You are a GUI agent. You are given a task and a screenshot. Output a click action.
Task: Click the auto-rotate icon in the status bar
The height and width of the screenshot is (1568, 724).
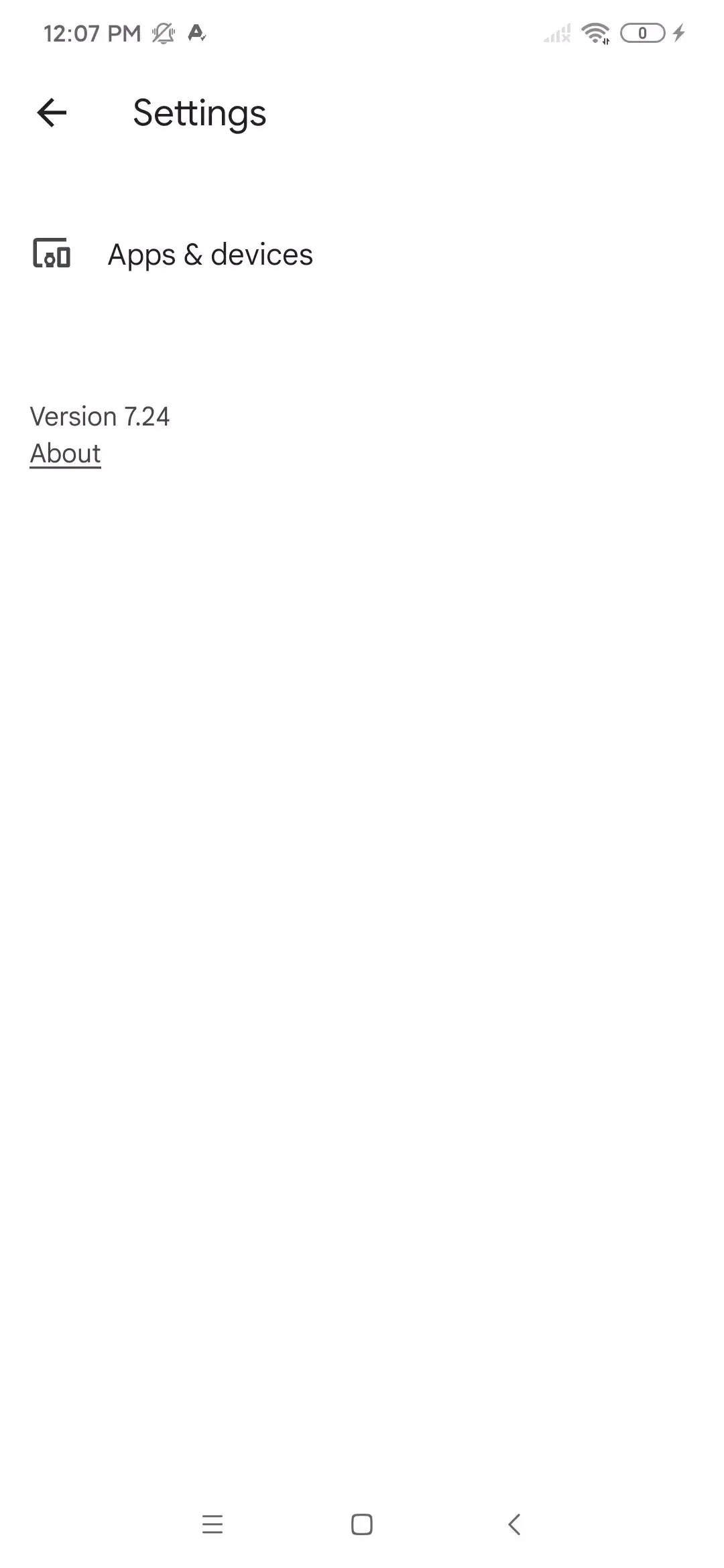[x=198, y=33]
